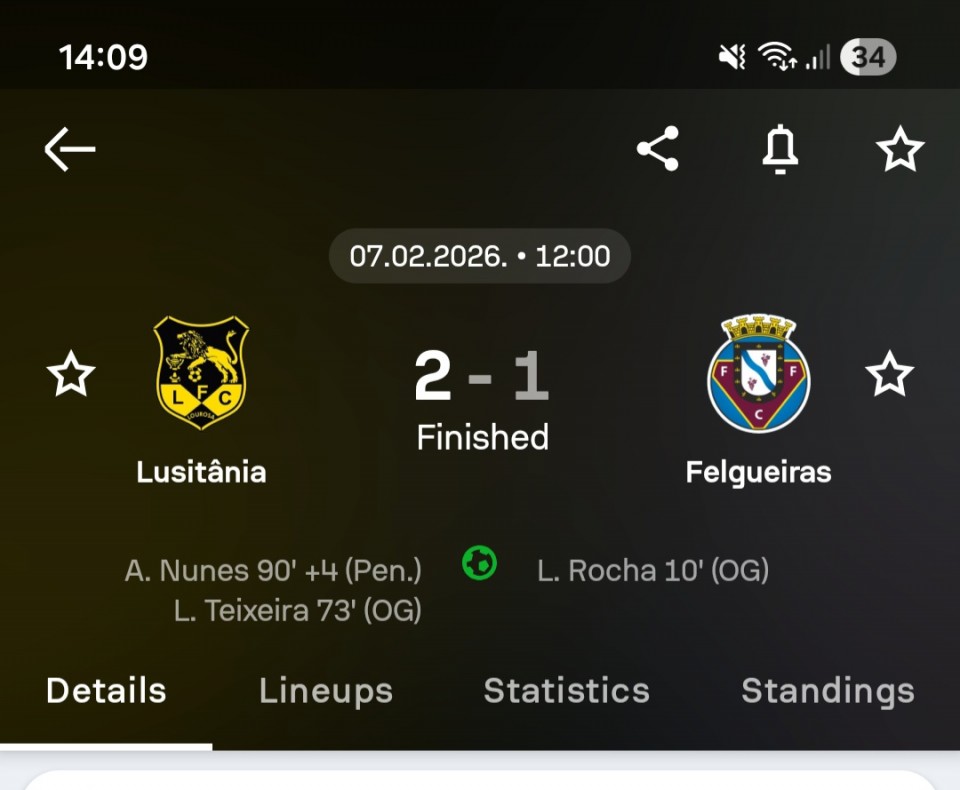Switch to the Standings tab
The height and width of the screenshot is (790, 960).
coord(827,691)
